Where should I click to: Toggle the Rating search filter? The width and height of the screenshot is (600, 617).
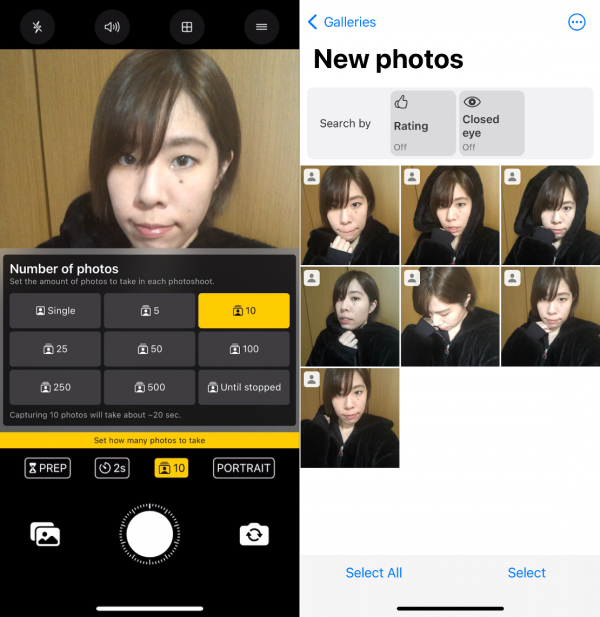tap(422, 123)
